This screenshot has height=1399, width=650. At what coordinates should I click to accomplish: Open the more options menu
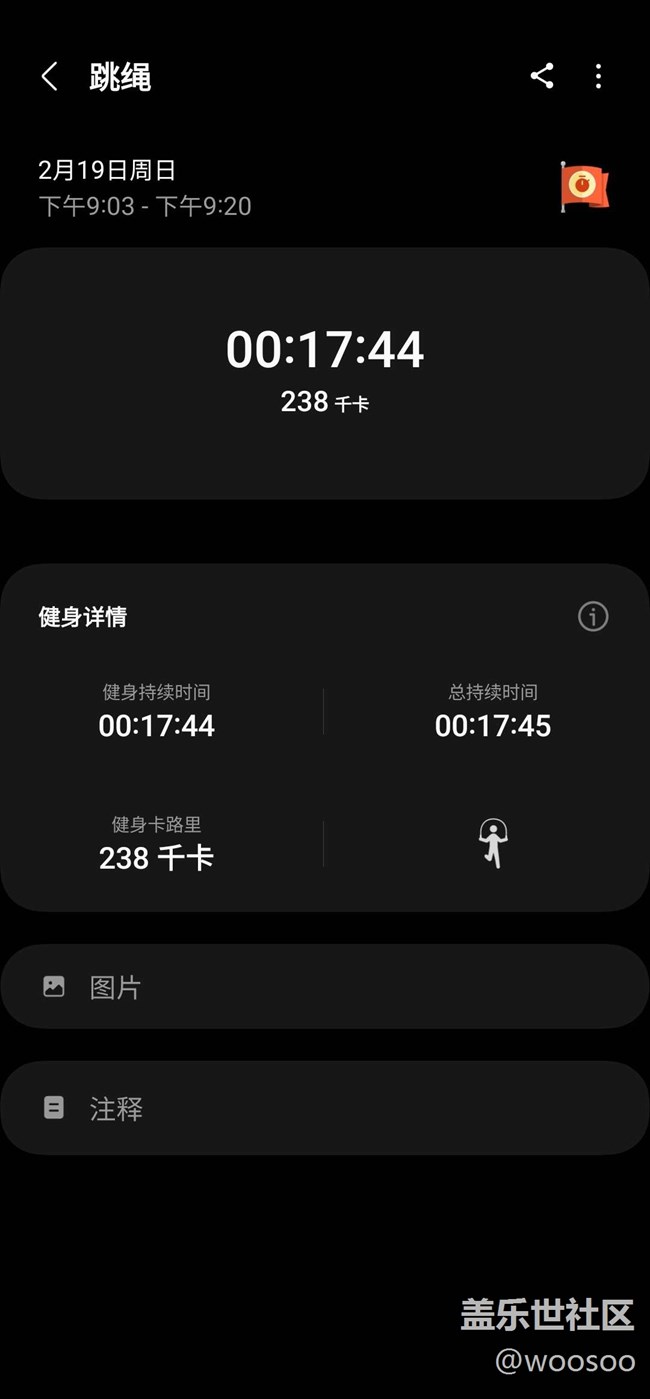598,76
